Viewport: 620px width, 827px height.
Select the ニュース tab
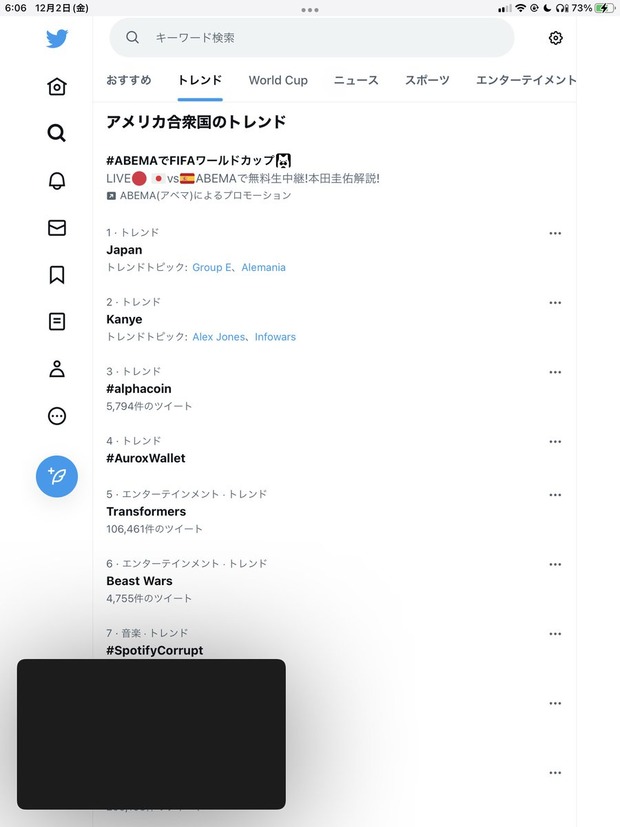click(356, 80)
